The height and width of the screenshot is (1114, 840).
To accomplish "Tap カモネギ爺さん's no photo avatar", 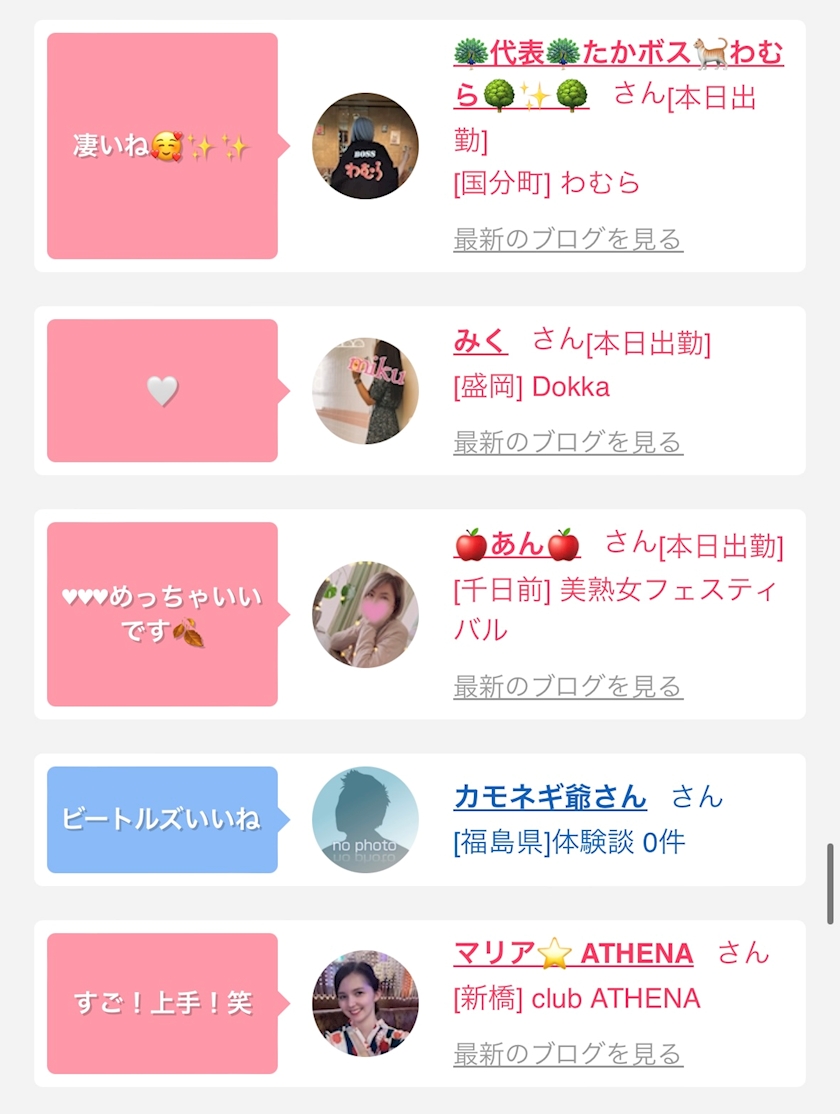I will click(365, 820).
